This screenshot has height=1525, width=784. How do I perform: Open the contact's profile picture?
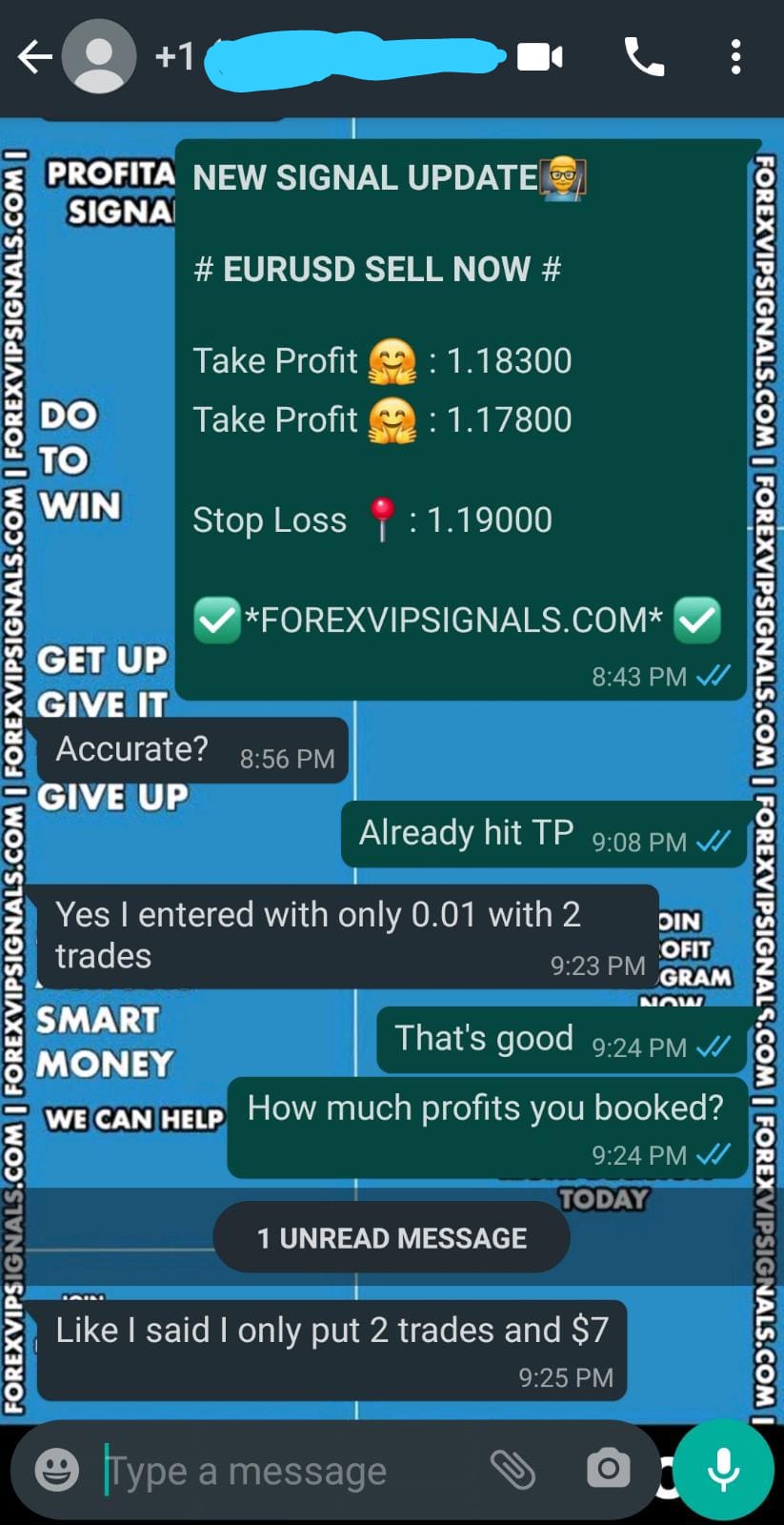(x=99, y=57)
